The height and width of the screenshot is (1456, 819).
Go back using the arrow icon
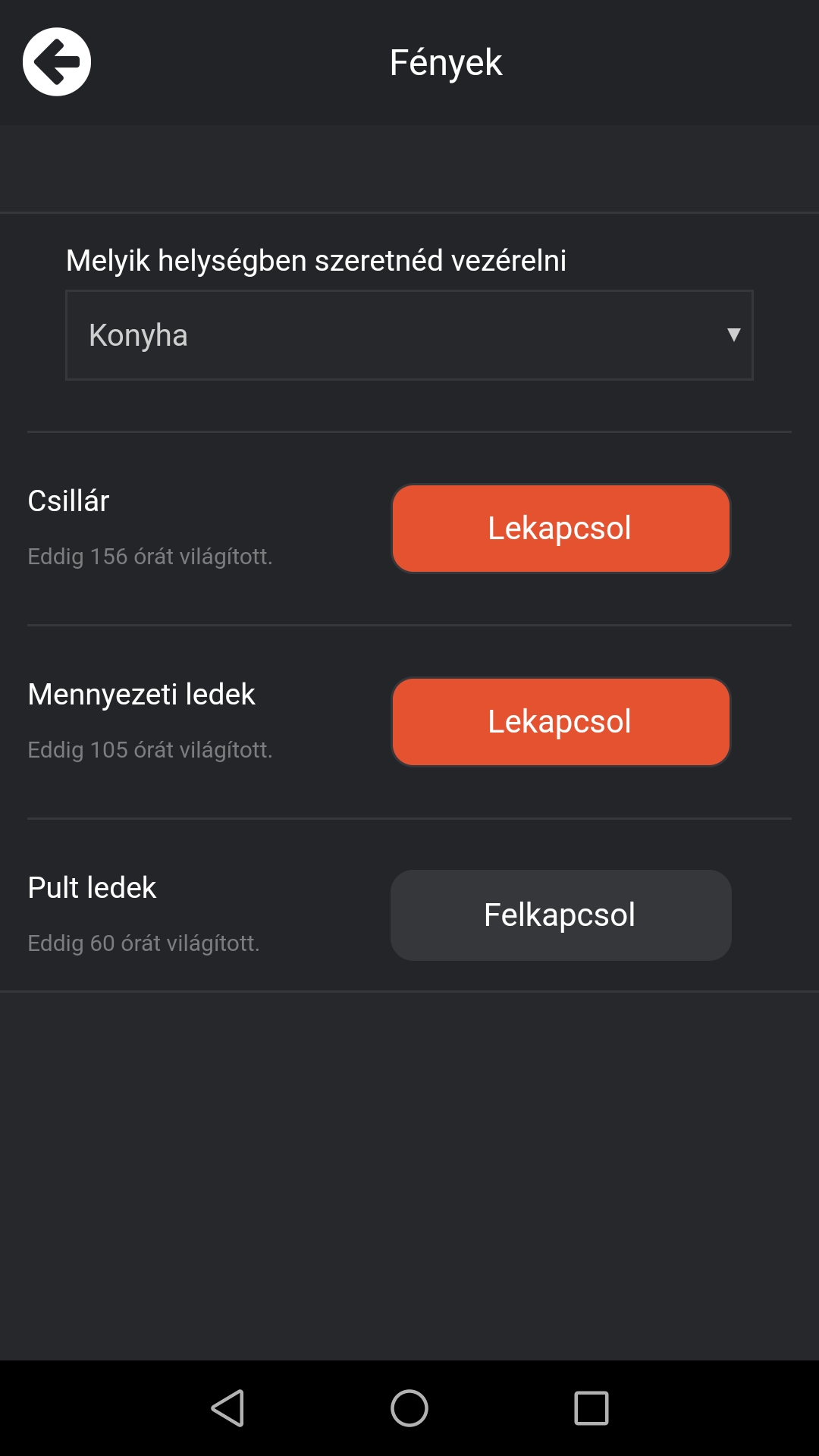point(57,62)
